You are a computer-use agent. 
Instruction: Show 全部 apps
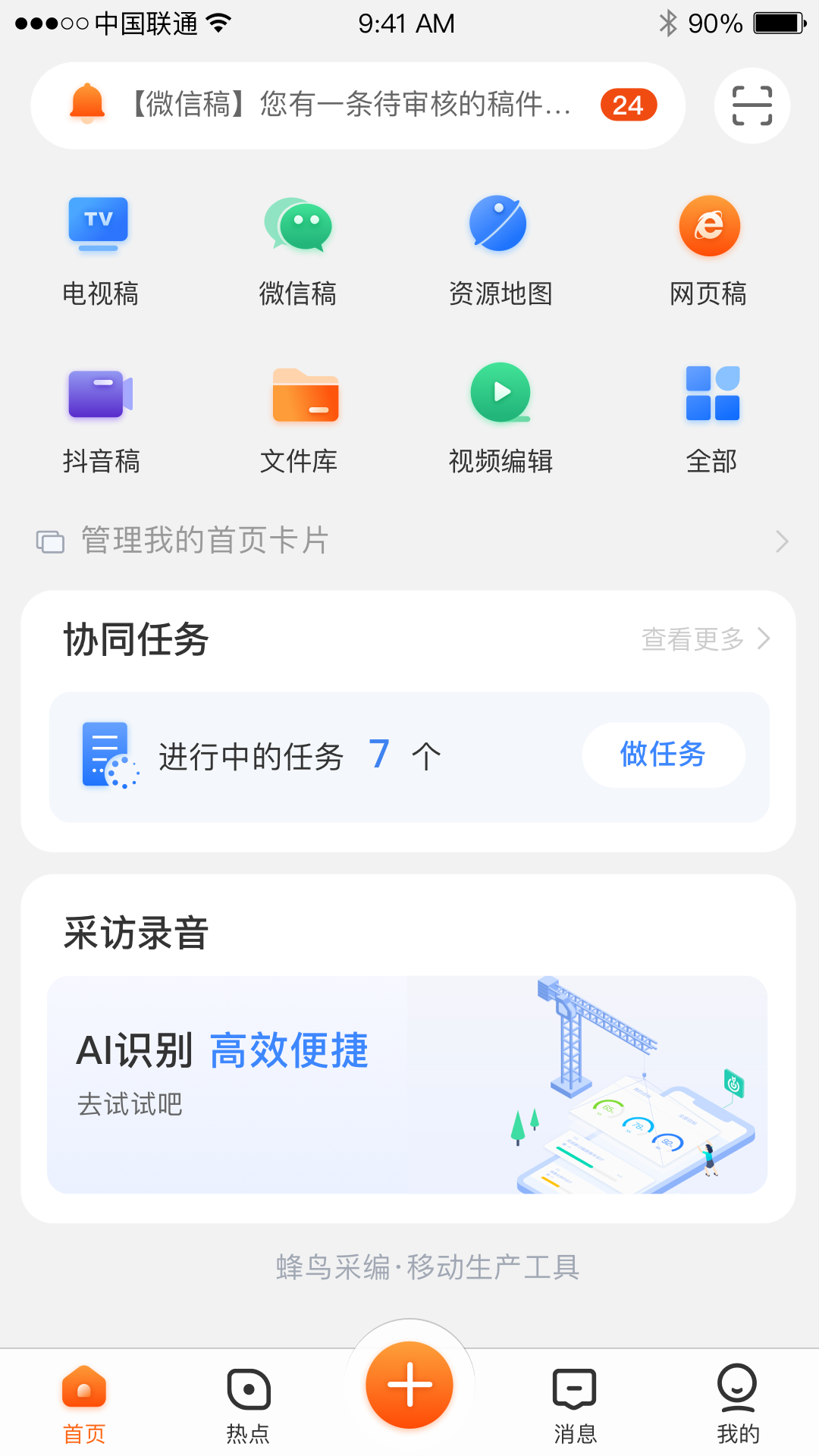click(711, 417)
